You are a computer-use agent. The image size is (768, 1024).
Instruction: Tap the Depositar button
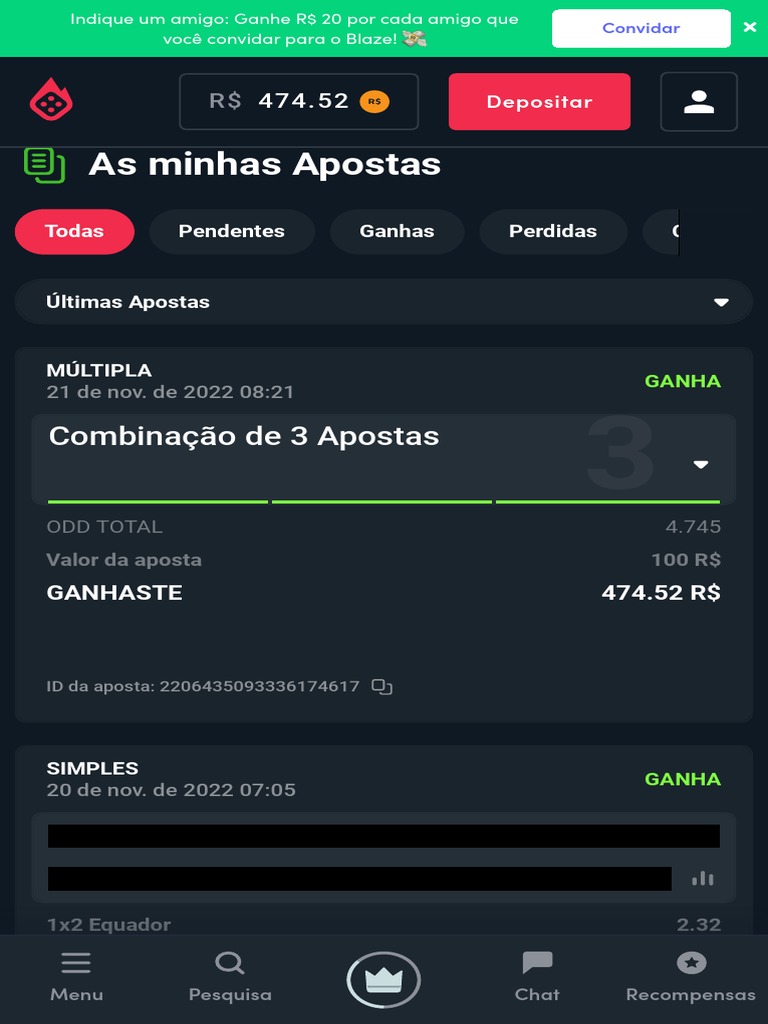pyautogui.click(x=539, y=101)
